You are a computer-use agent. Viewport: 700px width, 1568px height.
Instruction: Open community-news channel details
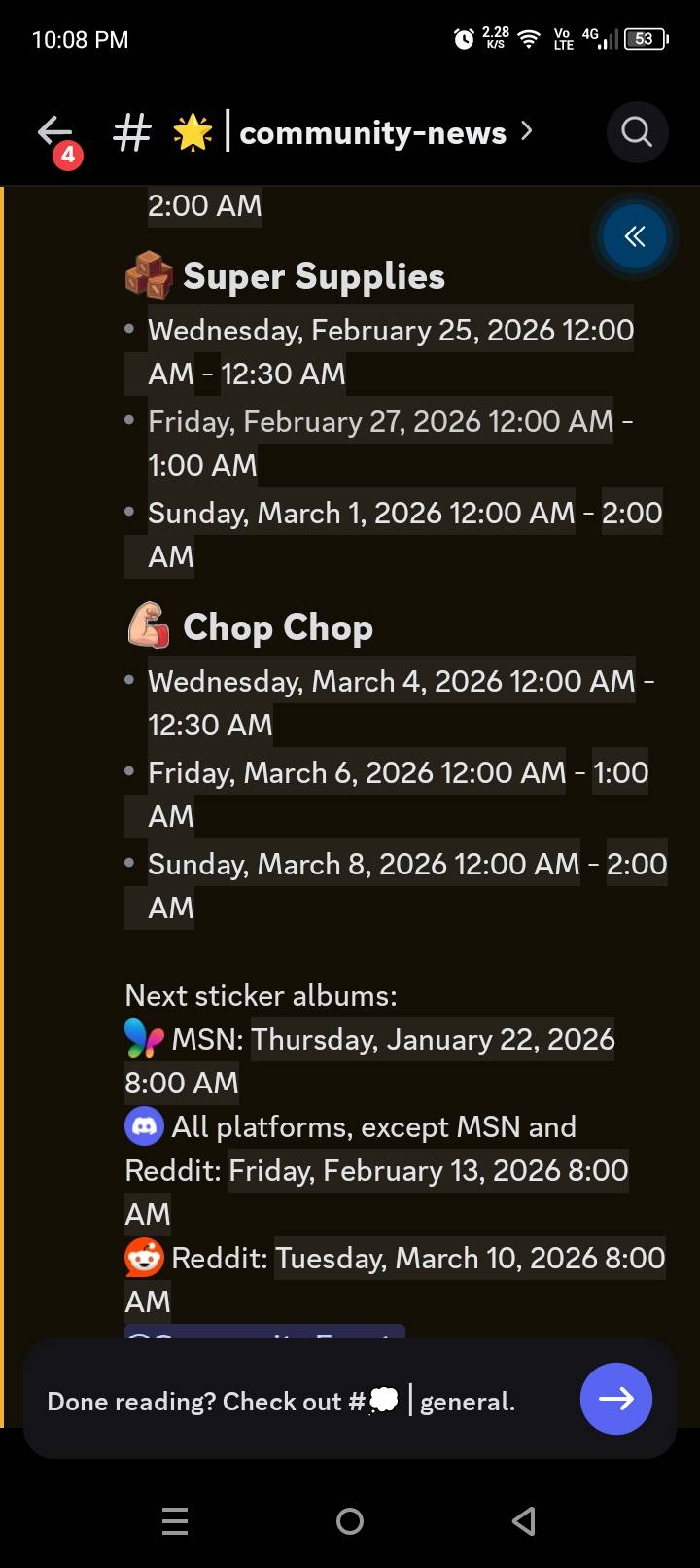tap(373, 132)
